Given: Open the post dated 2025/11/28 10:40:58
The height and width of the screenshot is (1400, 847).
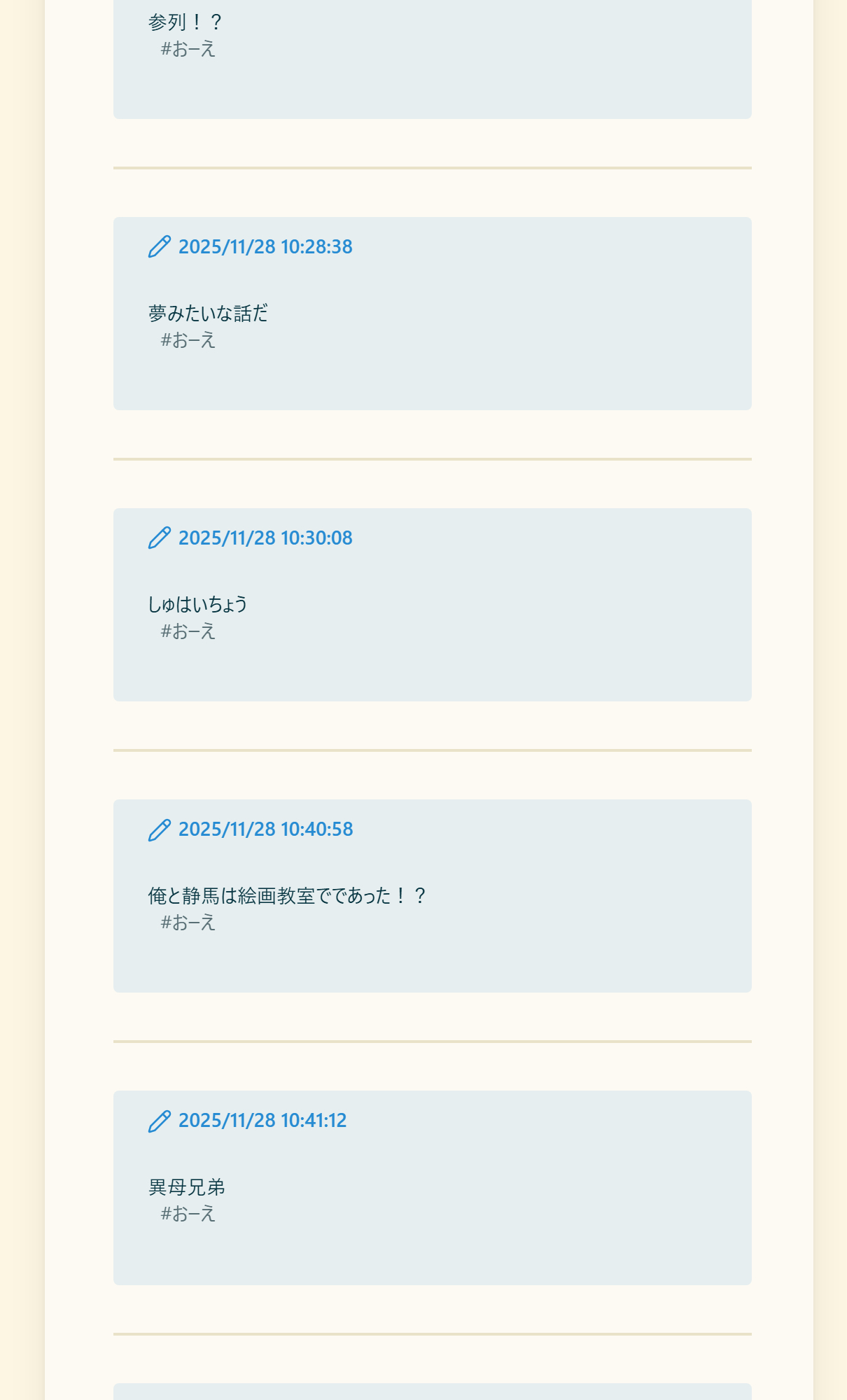Looking at the screenshot, I should (265, 829).
